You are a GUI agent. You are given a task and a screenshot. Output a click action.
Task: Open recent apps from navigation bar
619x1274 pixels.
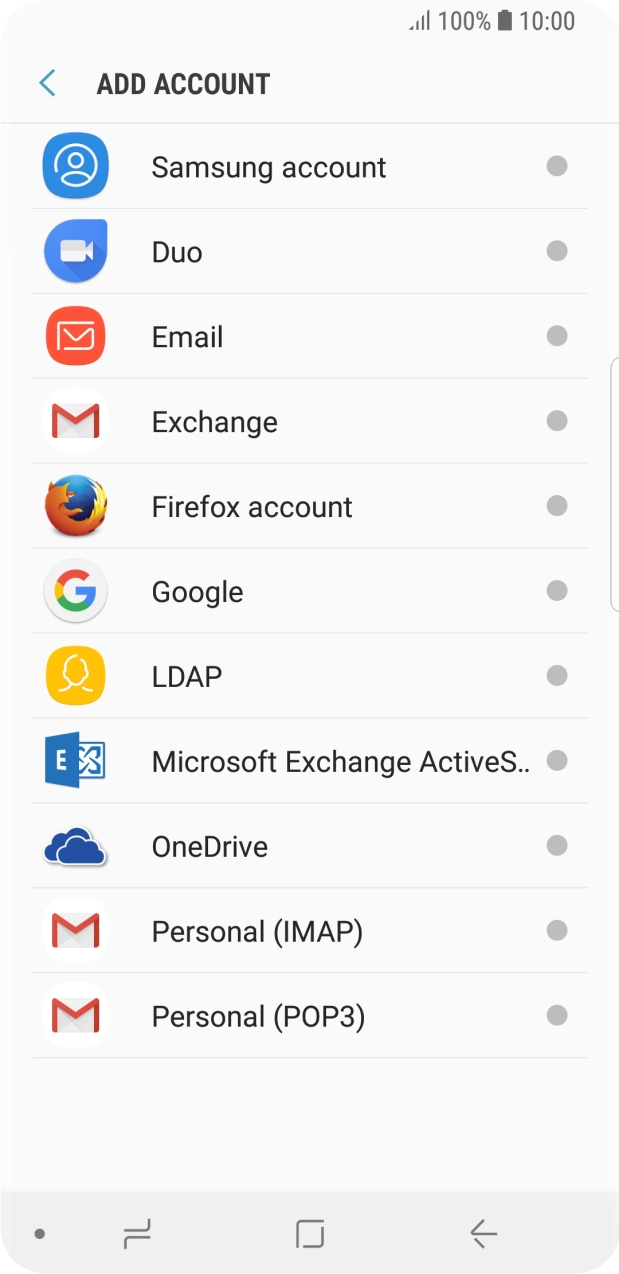click(x=137, y=1234)
